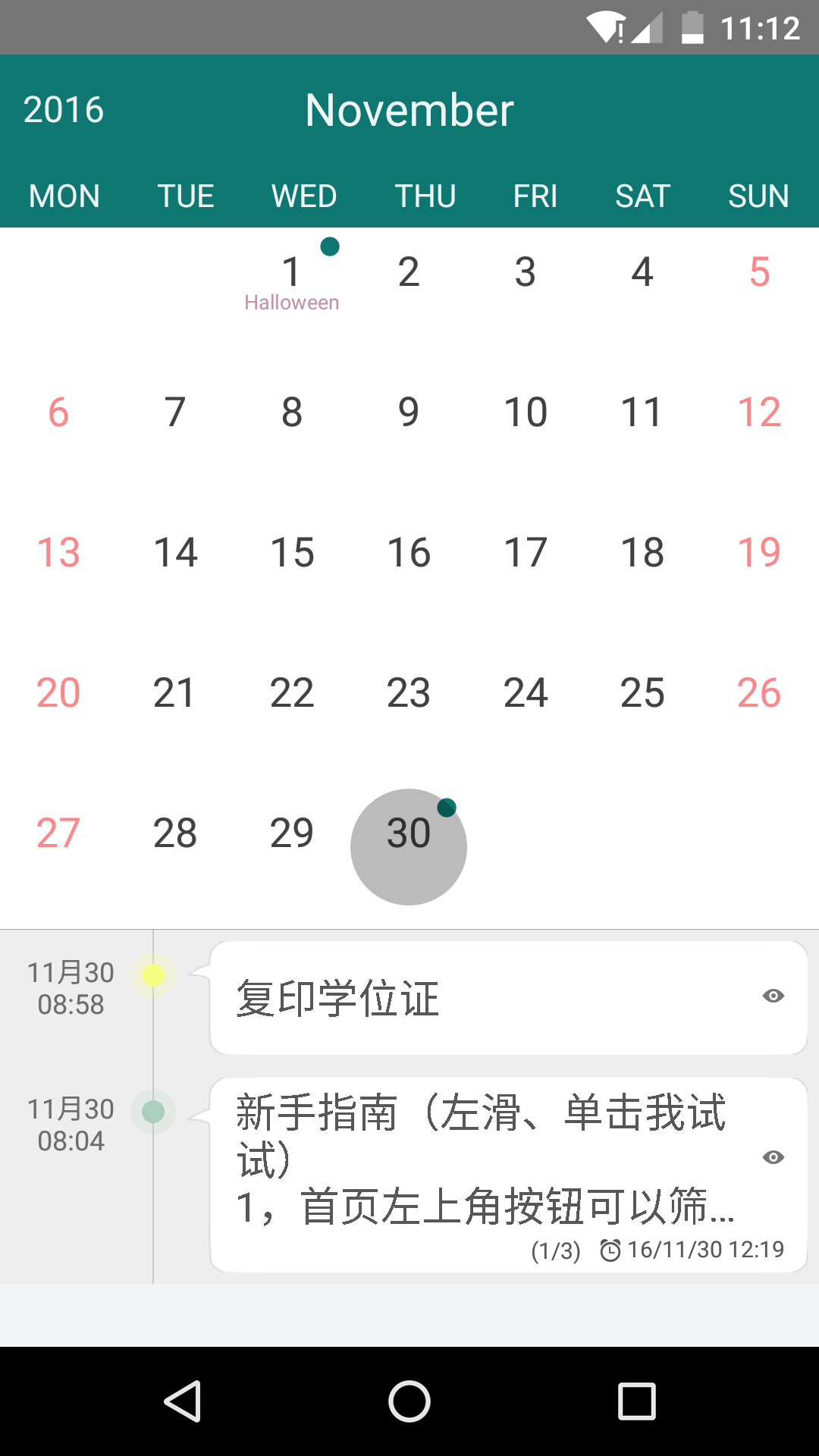Go back using the system back button
This screenshot has width=819, height=1456.
(182, 1401)
